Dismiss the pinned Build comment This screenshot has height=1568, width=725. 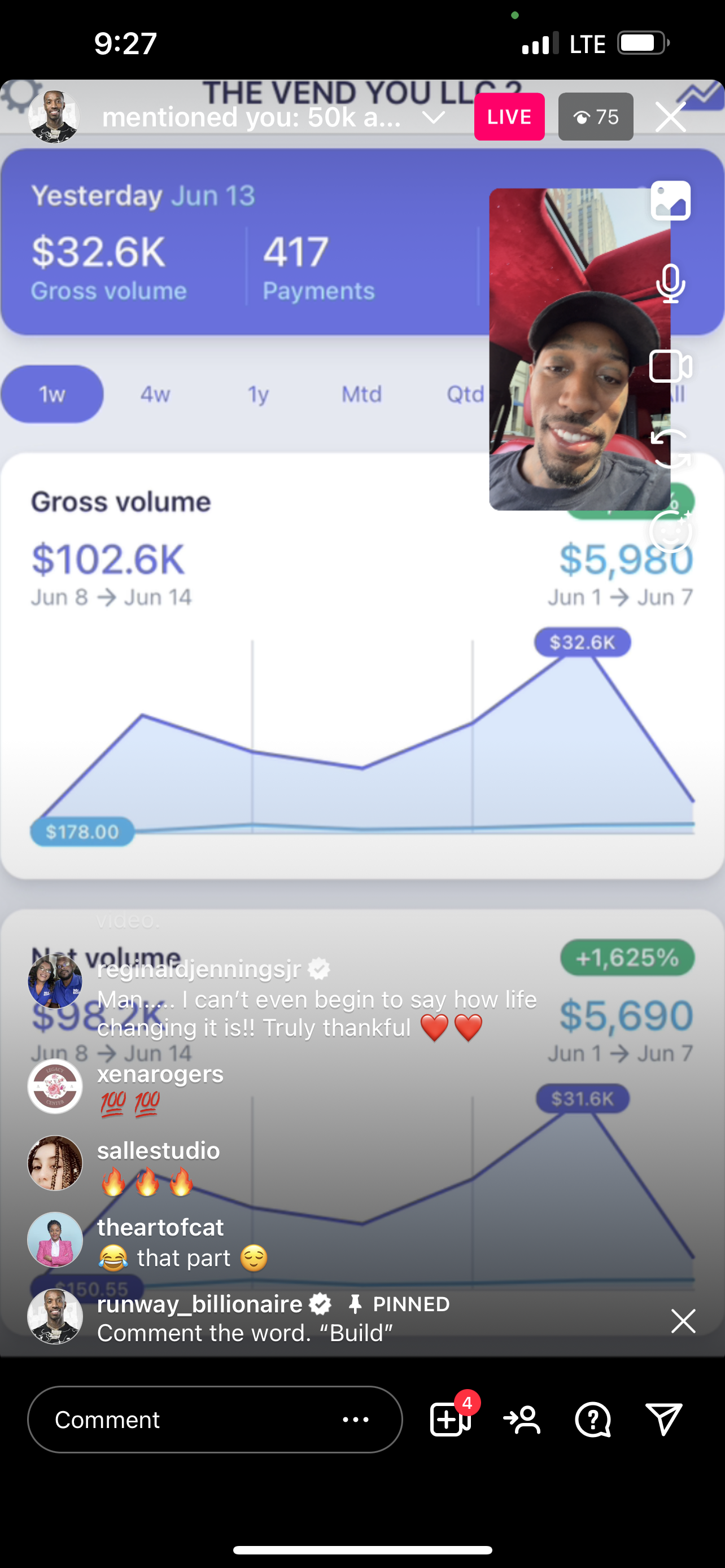tap(683, 1321)
